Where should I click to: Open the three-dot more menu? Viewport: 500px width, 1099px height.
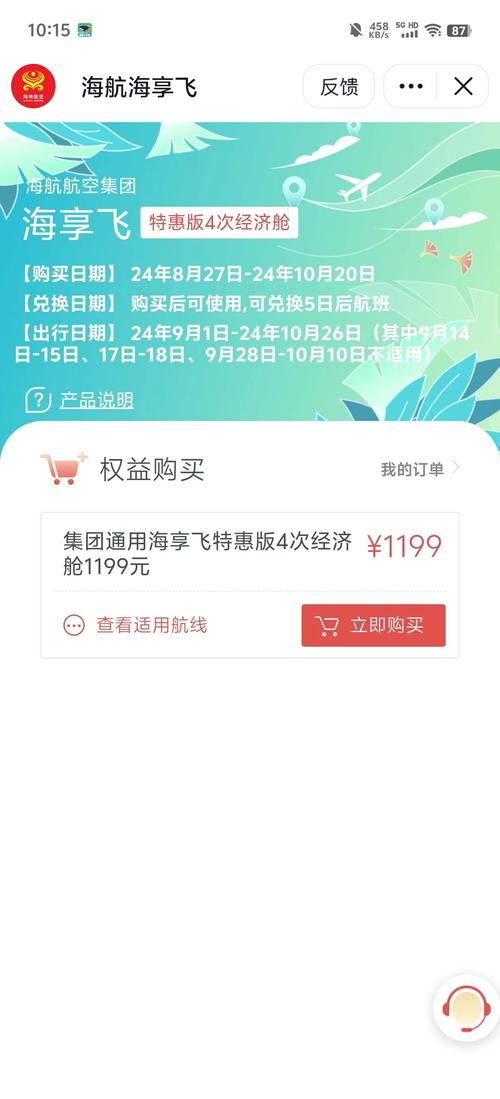410,86
